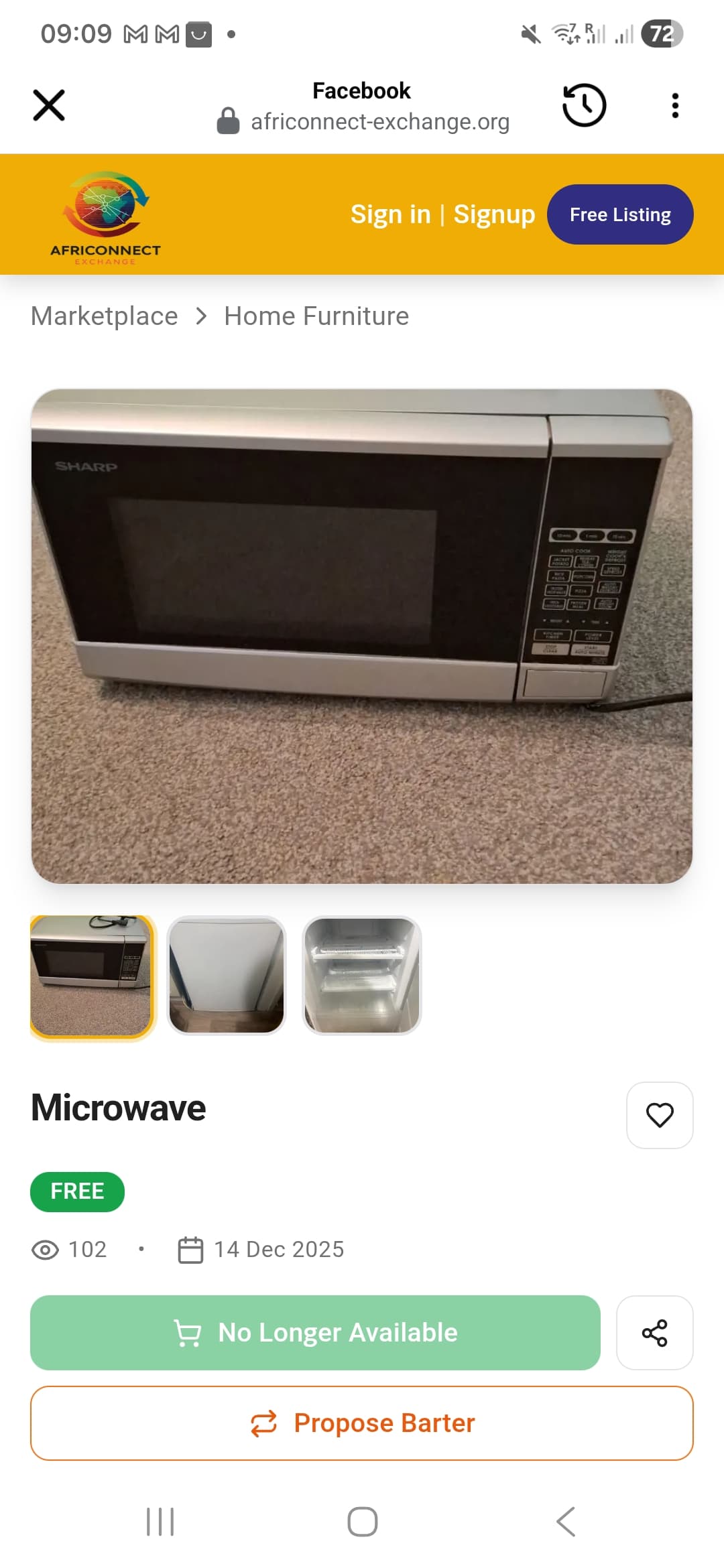Tap the Android back navigation arrow
Image resolution: width=724 pixels, height=1568 pixels.
coord(565,1521)
